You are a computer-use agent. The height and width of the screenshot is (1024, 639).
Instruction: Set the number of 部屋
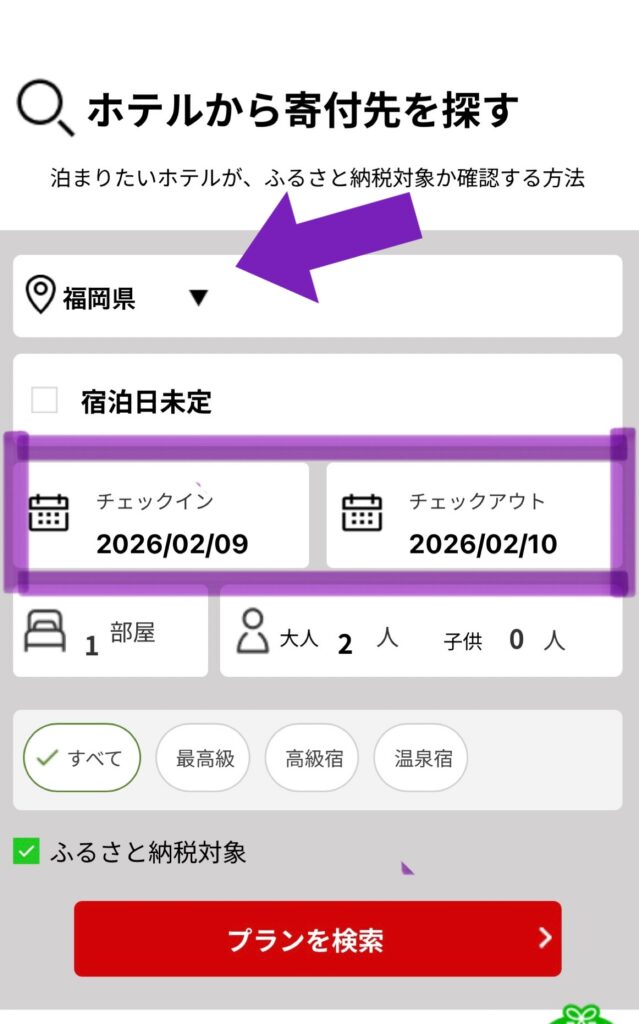[110, 632]
